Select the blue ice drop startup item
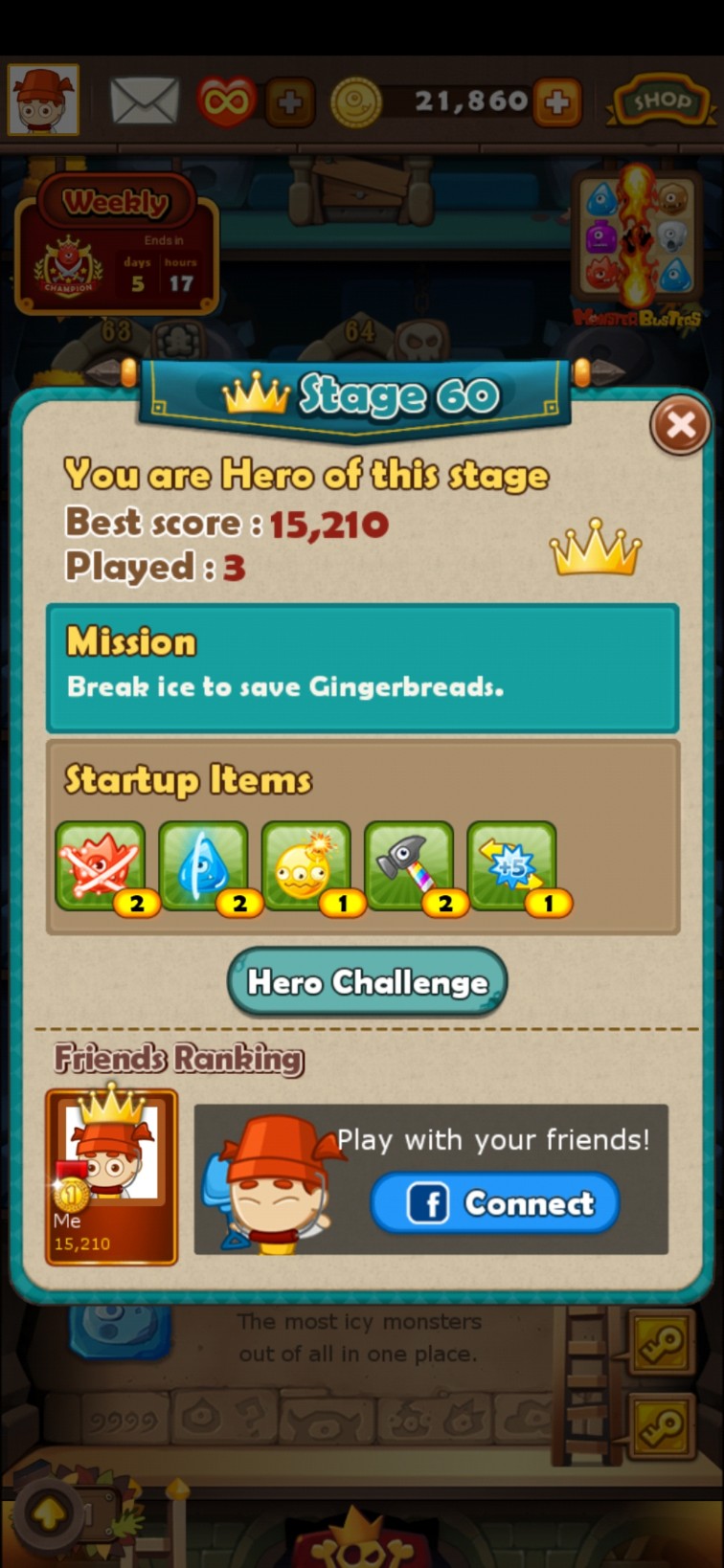Viewport: 724px width, 1568px height. point(203,866)
